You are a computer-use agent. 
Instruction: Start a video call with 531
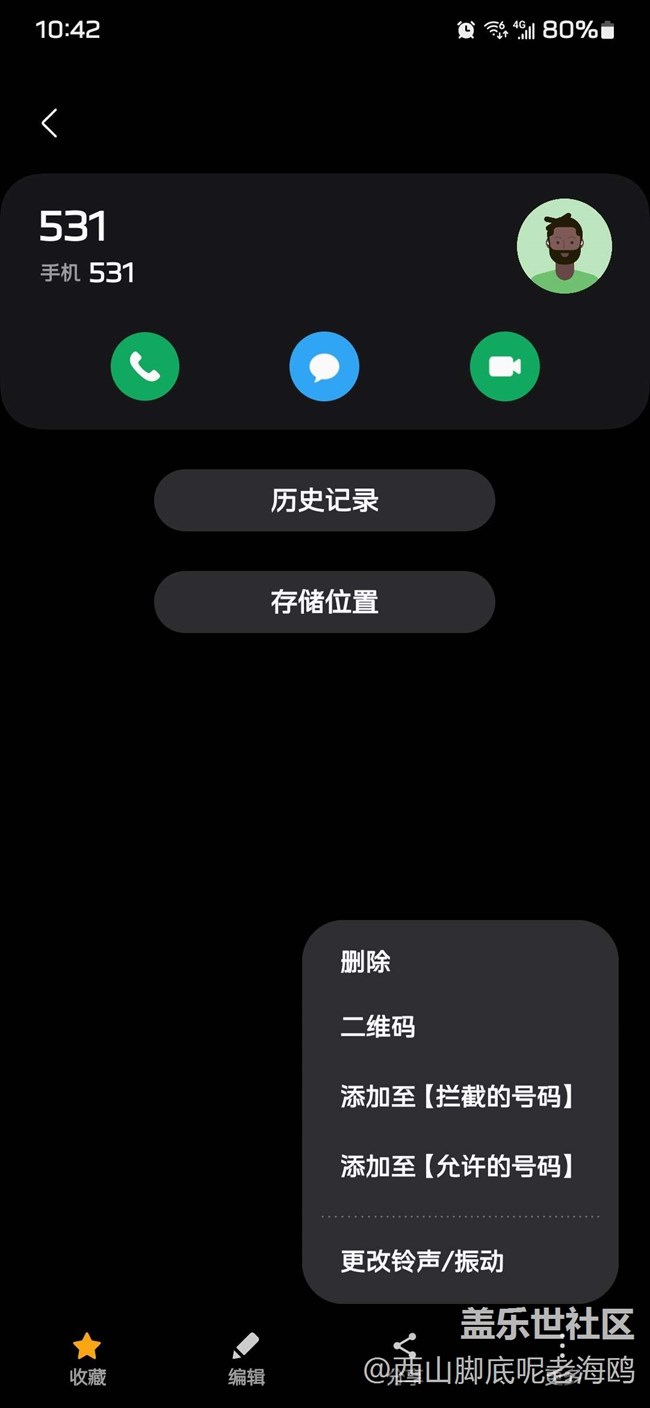505,366
